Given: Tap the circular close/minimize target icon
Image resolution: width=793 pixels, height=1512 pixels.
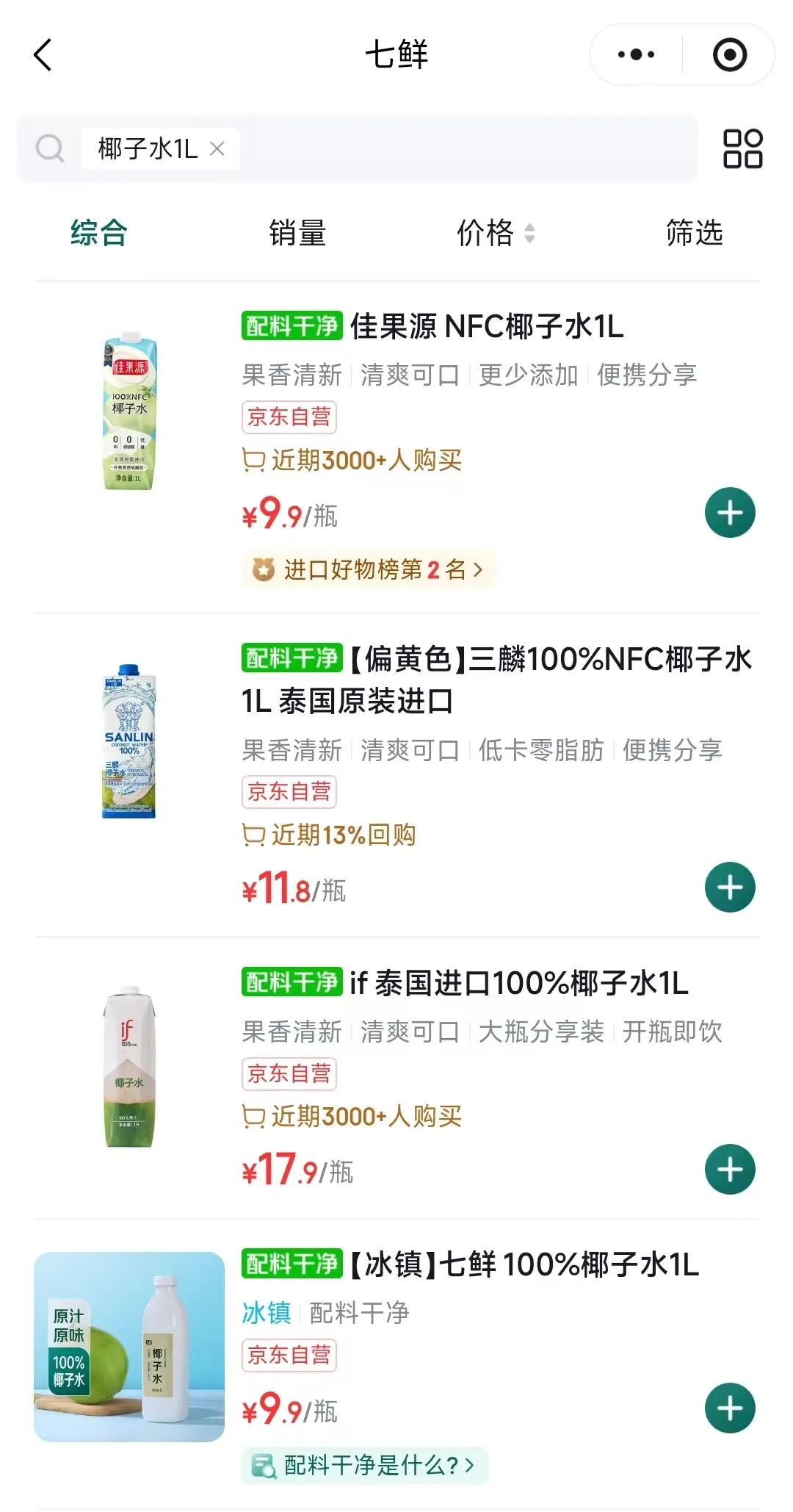Looking at the screenshot, I should click(x=731, y=54).
